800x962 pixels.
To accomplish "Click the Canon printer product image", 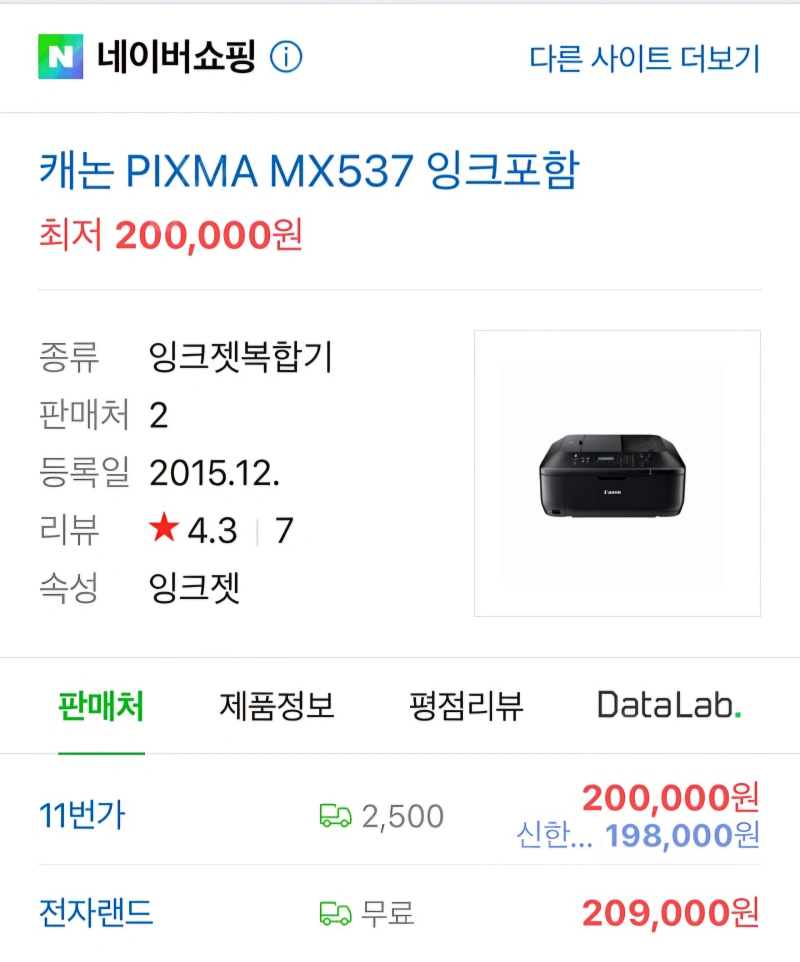I will (613, 473).
